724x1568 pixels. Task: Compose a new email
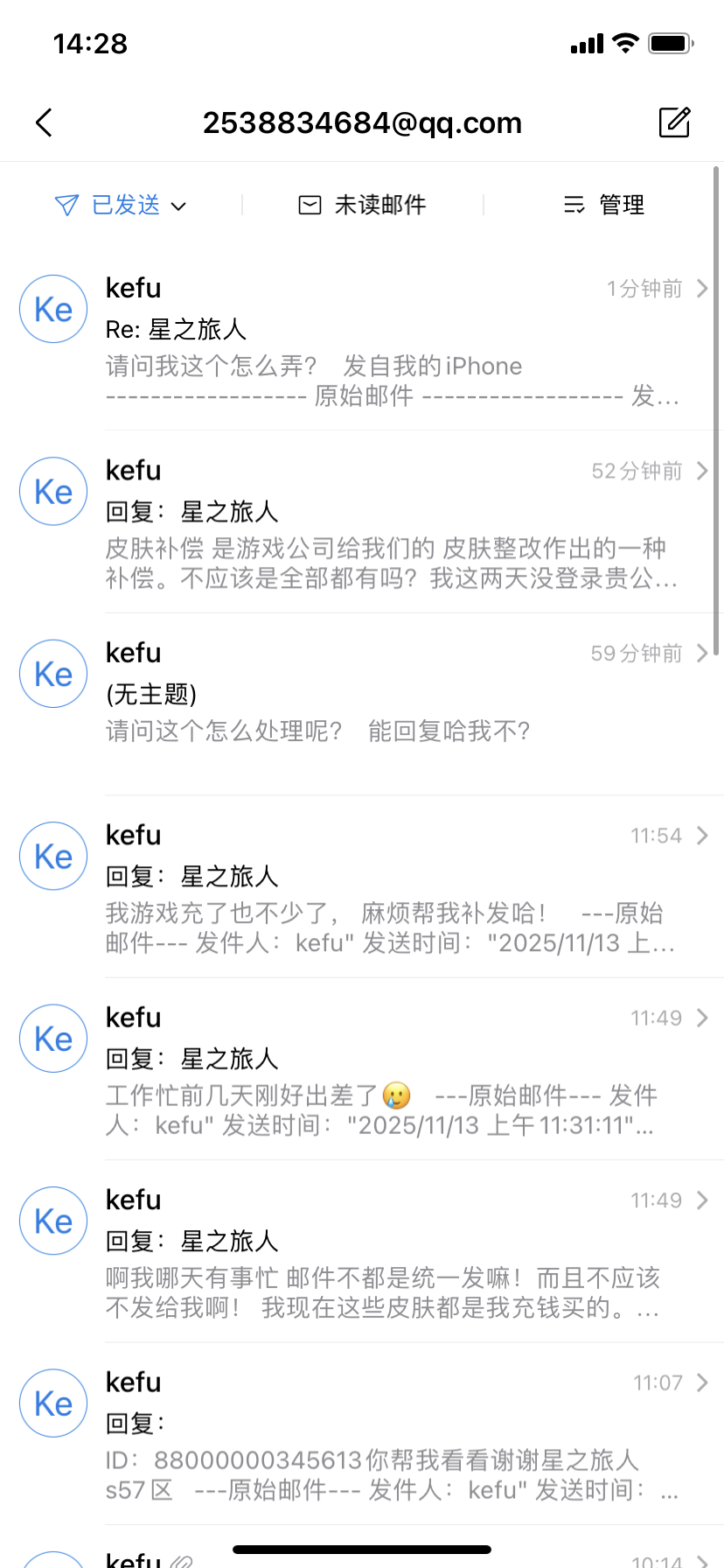(674, 122)
